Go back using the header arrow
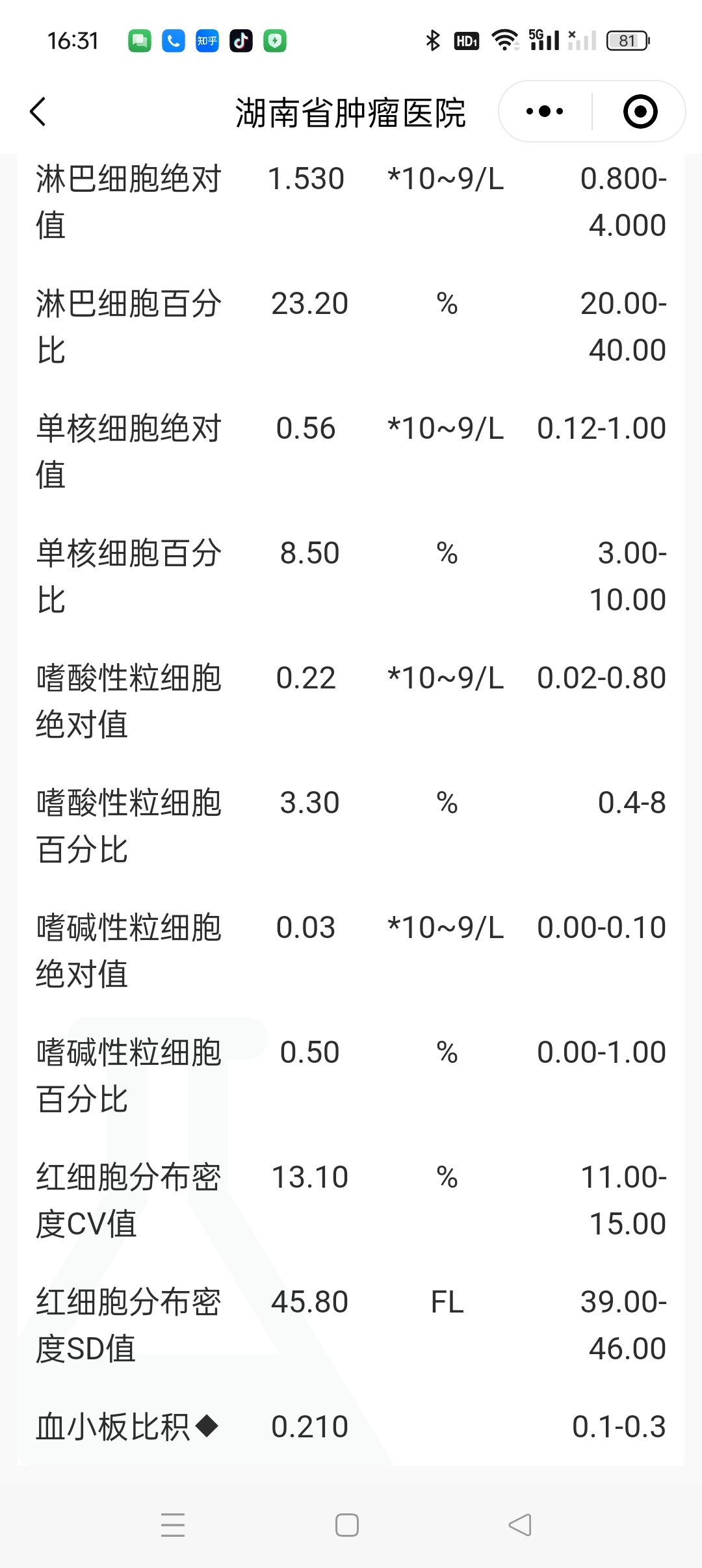 [38, 111]
